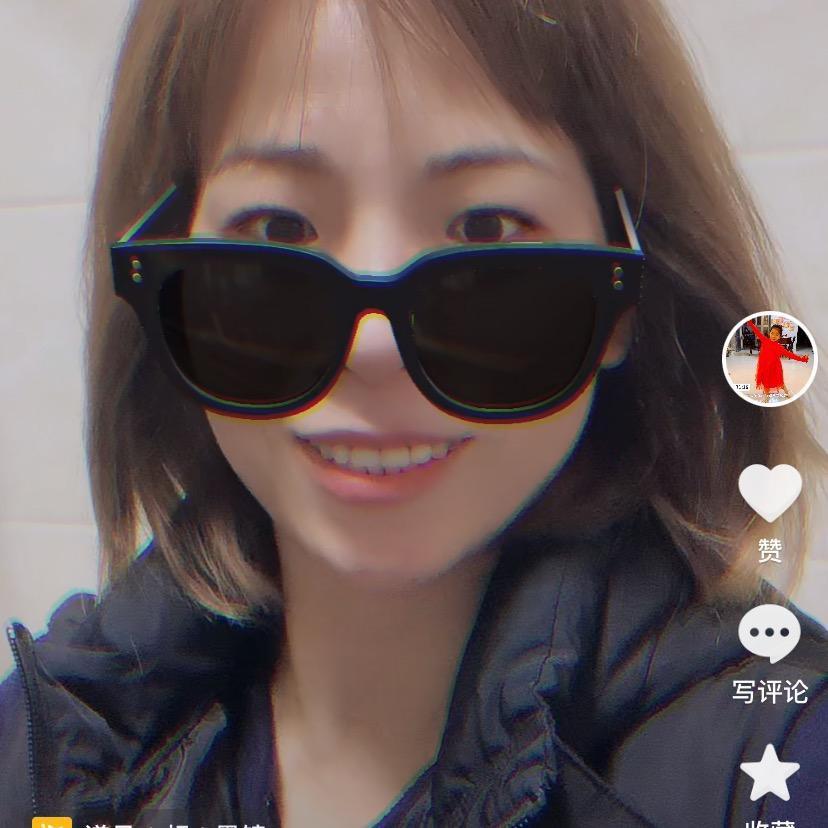Save the video with the 收藏 star

769,773
